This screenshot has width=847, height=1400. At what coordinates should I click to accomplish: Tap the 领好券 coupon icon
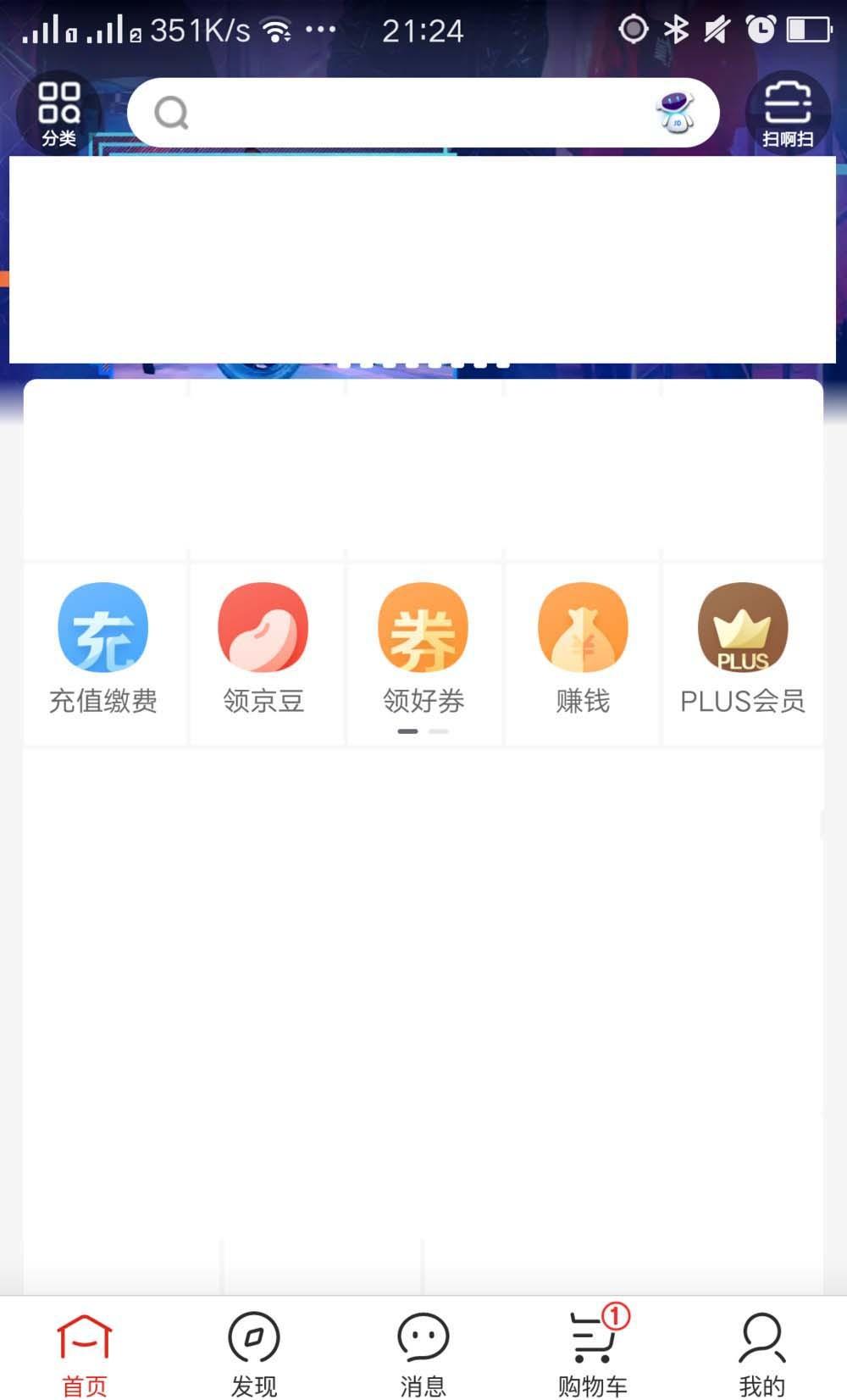point(422,628)
